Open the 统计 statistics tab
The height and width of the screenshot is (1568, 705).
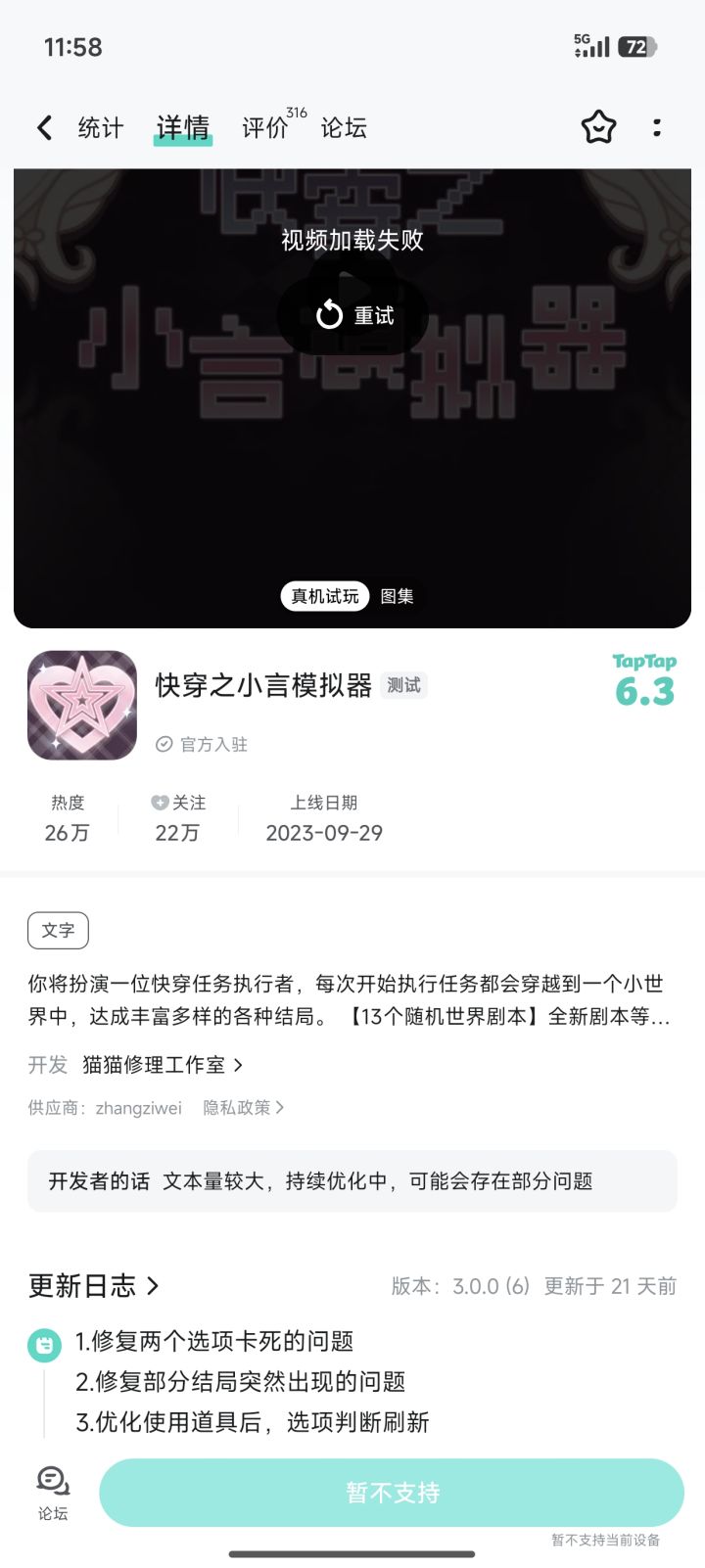click(100, 127)
